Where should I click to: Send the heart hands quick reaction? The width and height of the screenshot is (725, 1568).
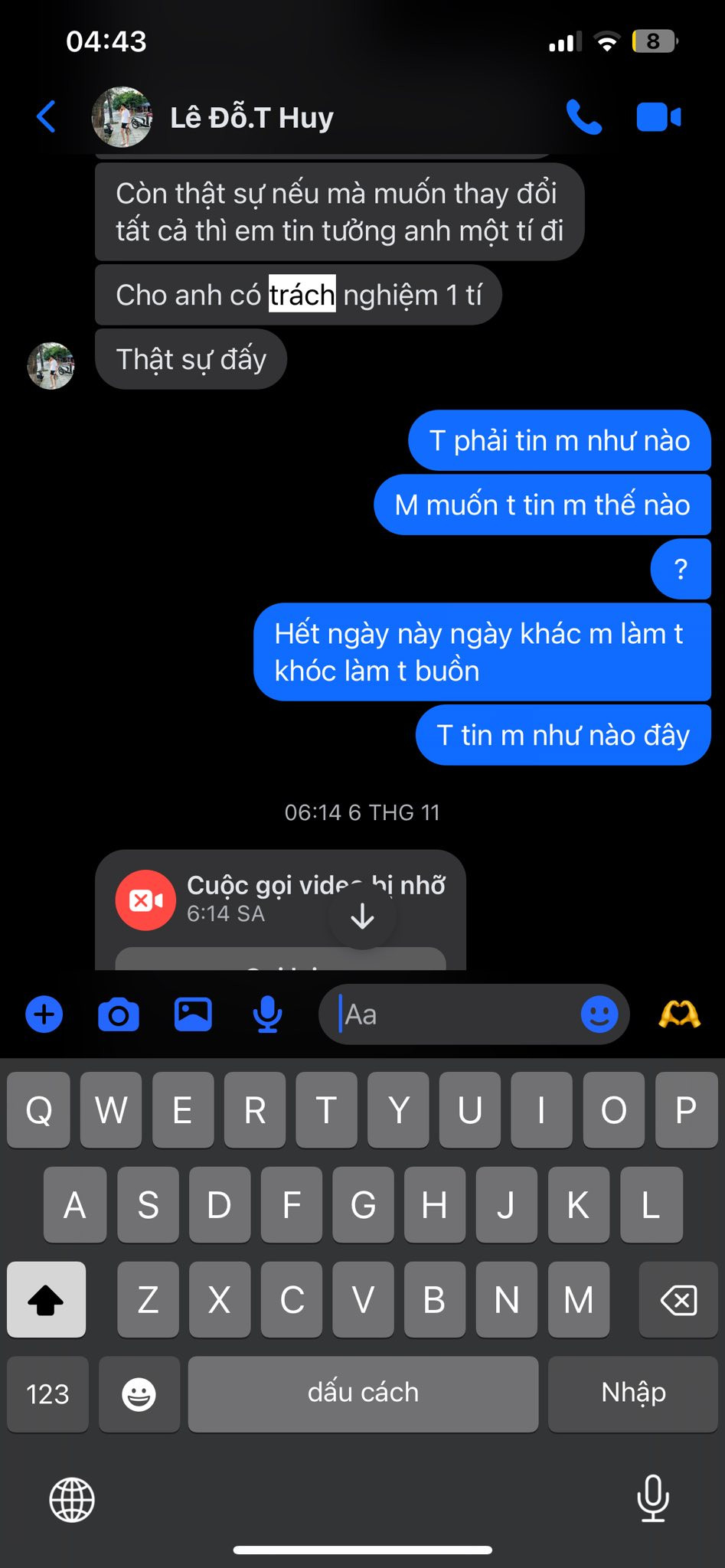coord(679,1014)
